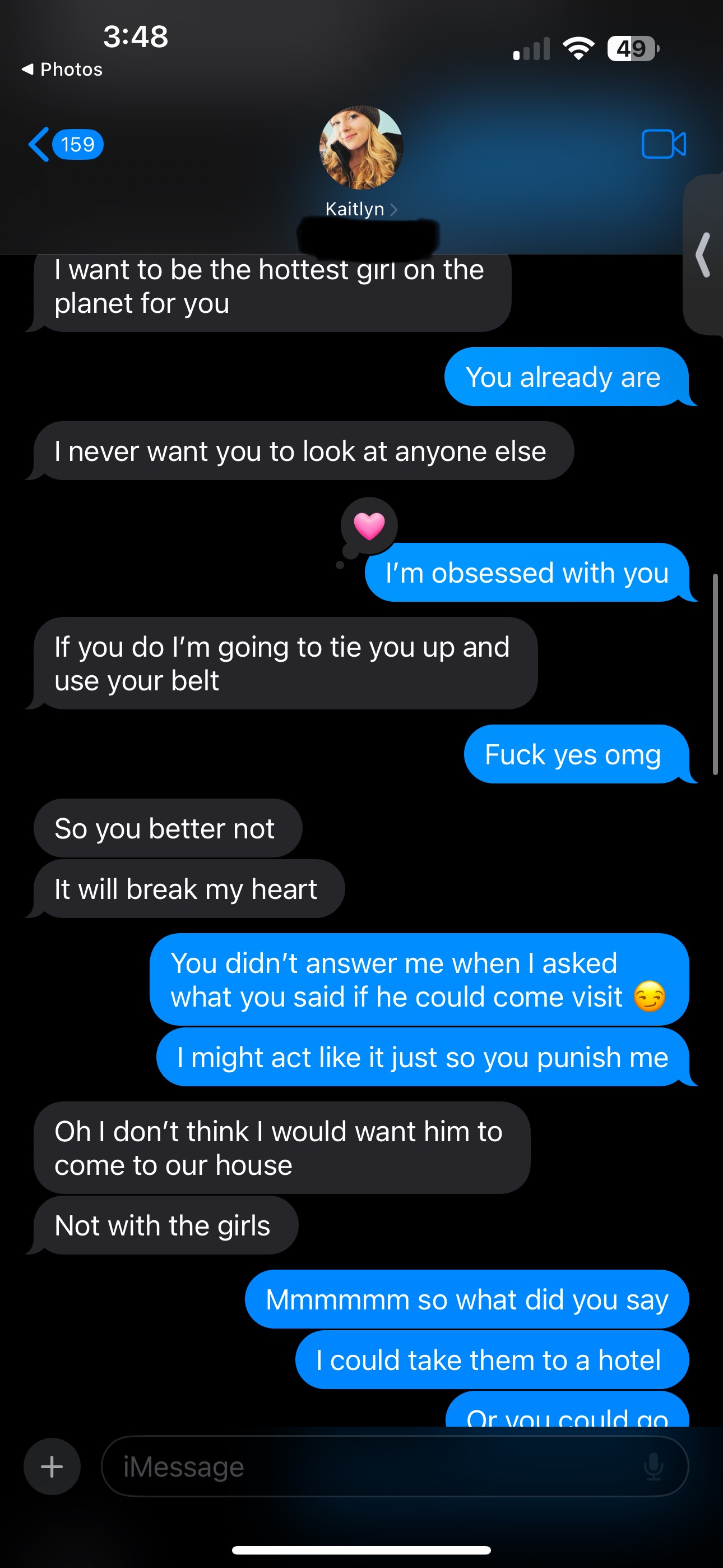Open the plus attachments menu
723x1568 pixels.
52,1466
